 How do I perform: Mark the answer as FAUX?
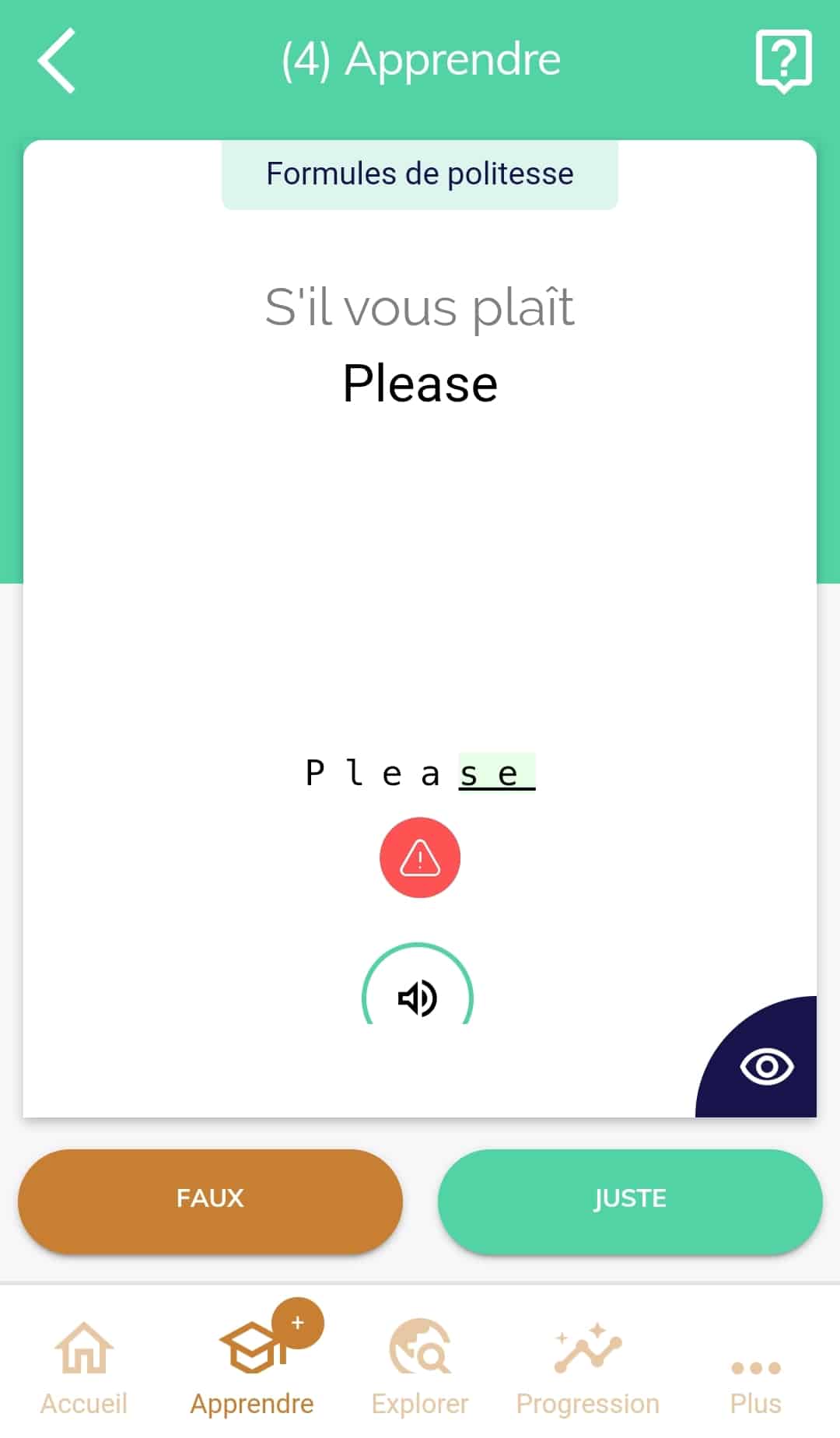(x=210, y=1199)
